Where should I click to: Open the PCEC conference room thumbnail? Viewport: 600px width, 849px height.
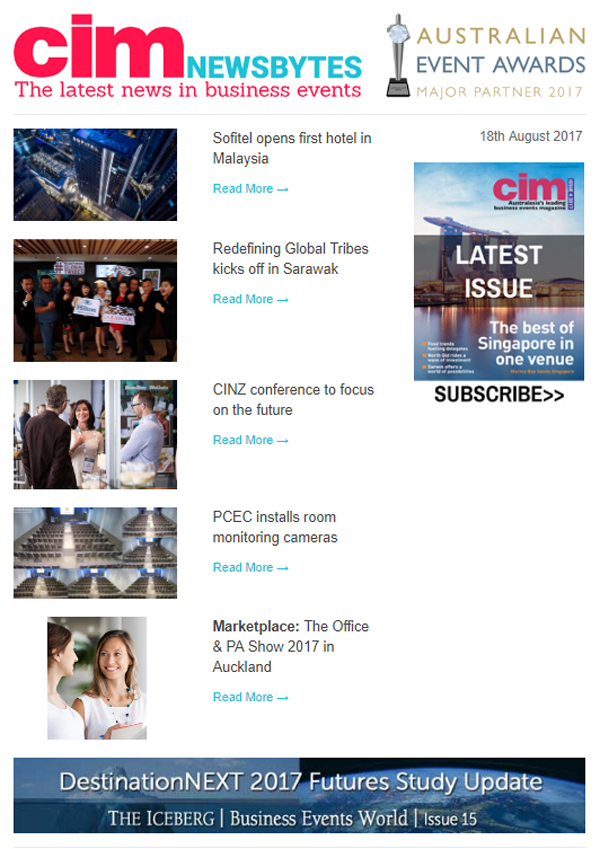95,552
